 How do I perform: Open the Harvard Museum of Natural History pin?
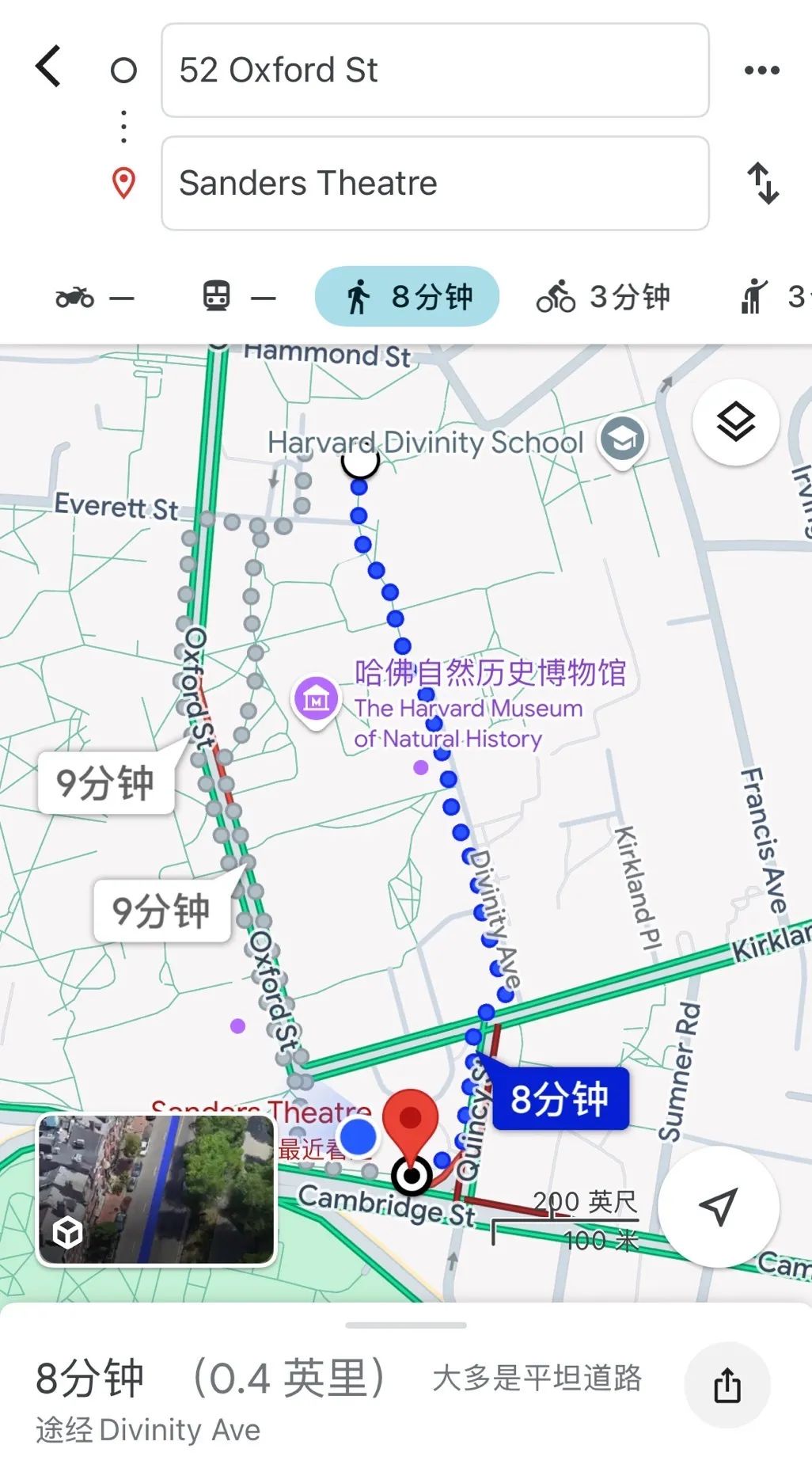click(317, 700)
